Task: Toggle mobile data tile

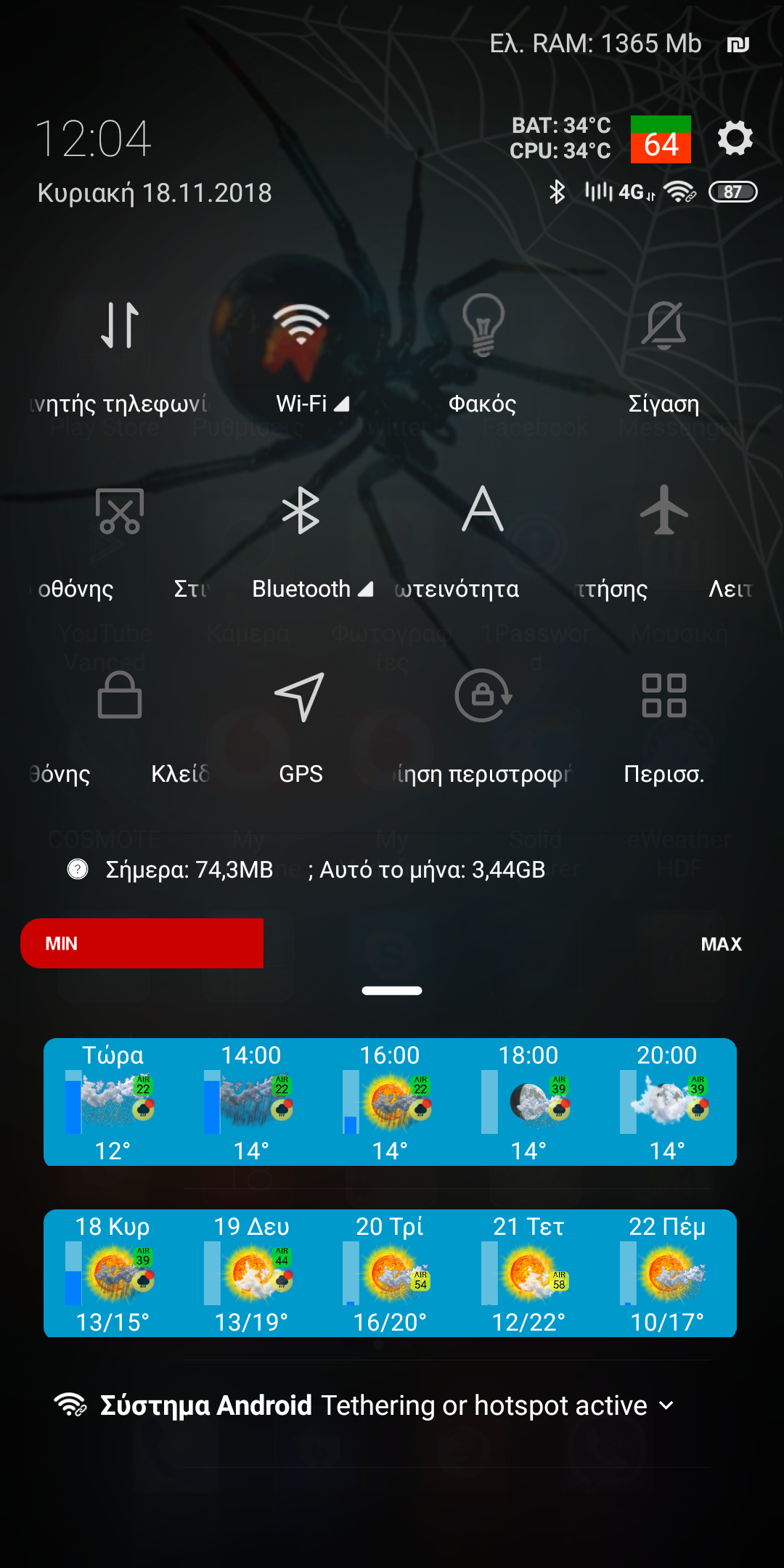Action: 120,324
